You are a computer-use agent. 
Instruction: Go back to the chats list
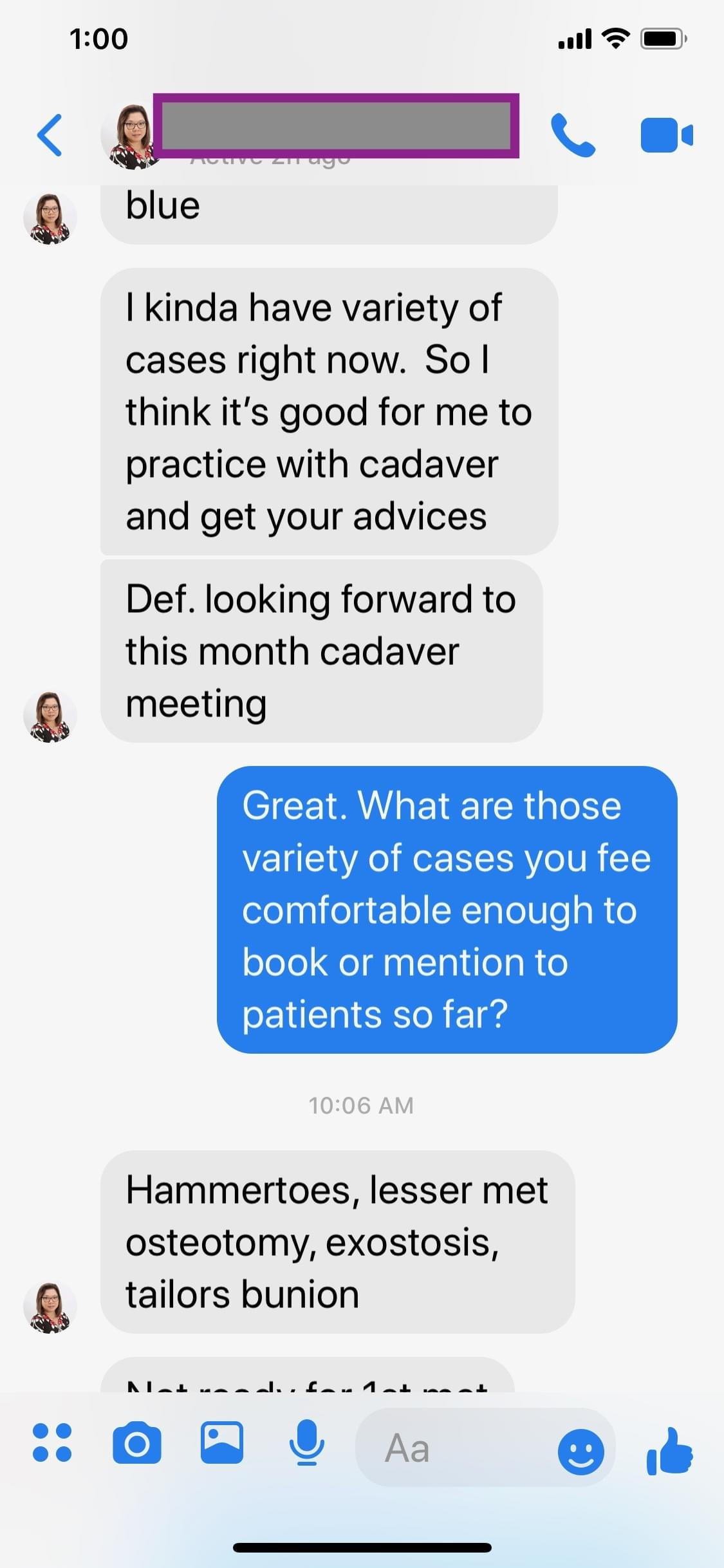[50, 135]
